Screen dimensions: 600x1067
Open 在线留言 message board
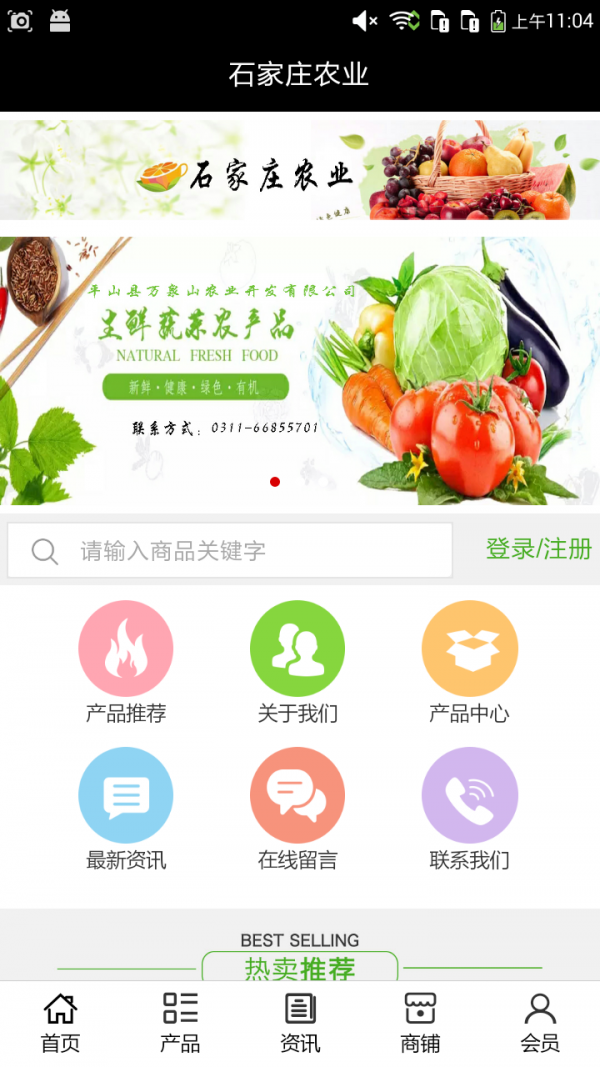[297, 796]
